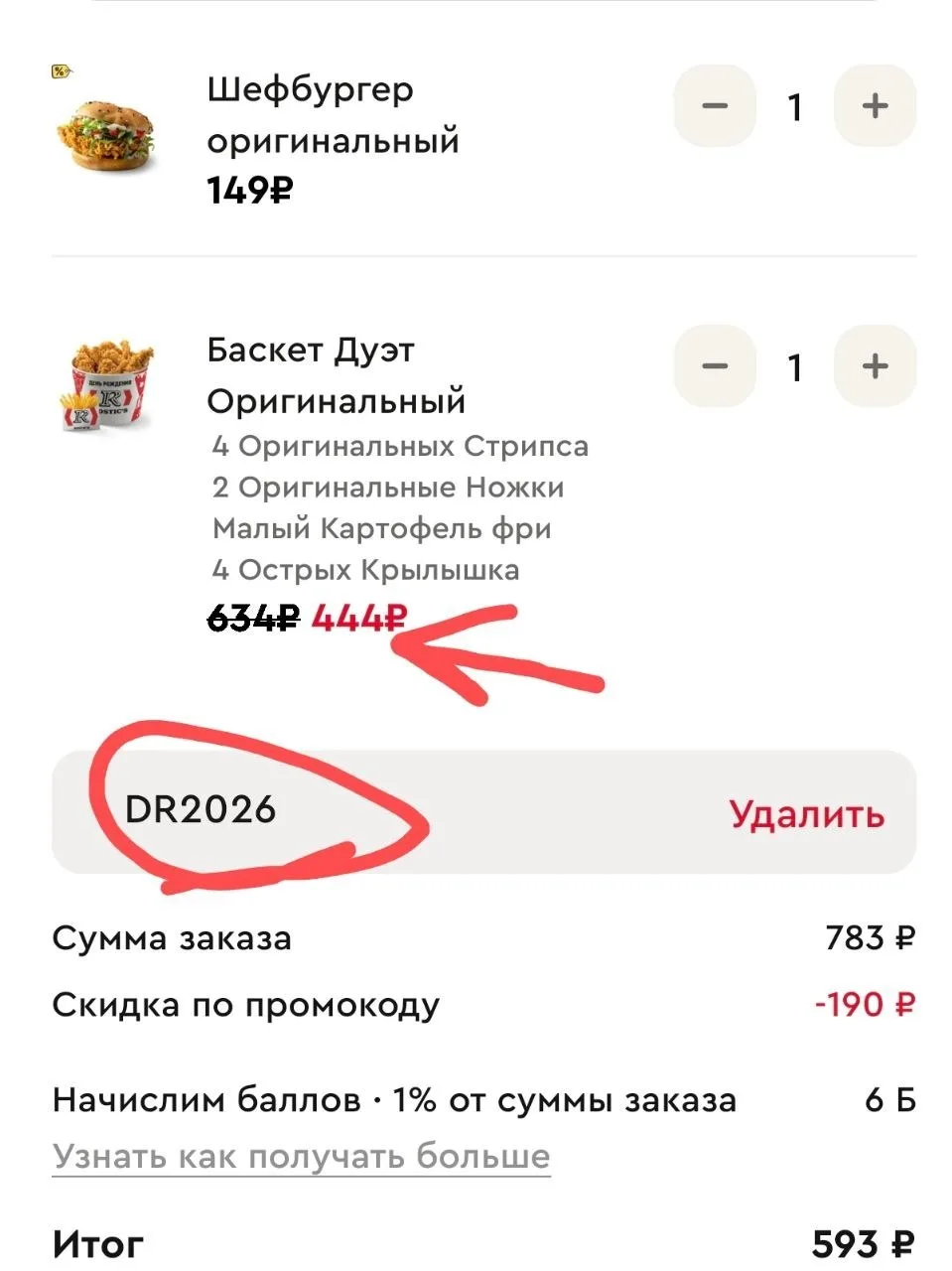
Task: Tap the DR2026 promo code field
Action: click(298, 810)
